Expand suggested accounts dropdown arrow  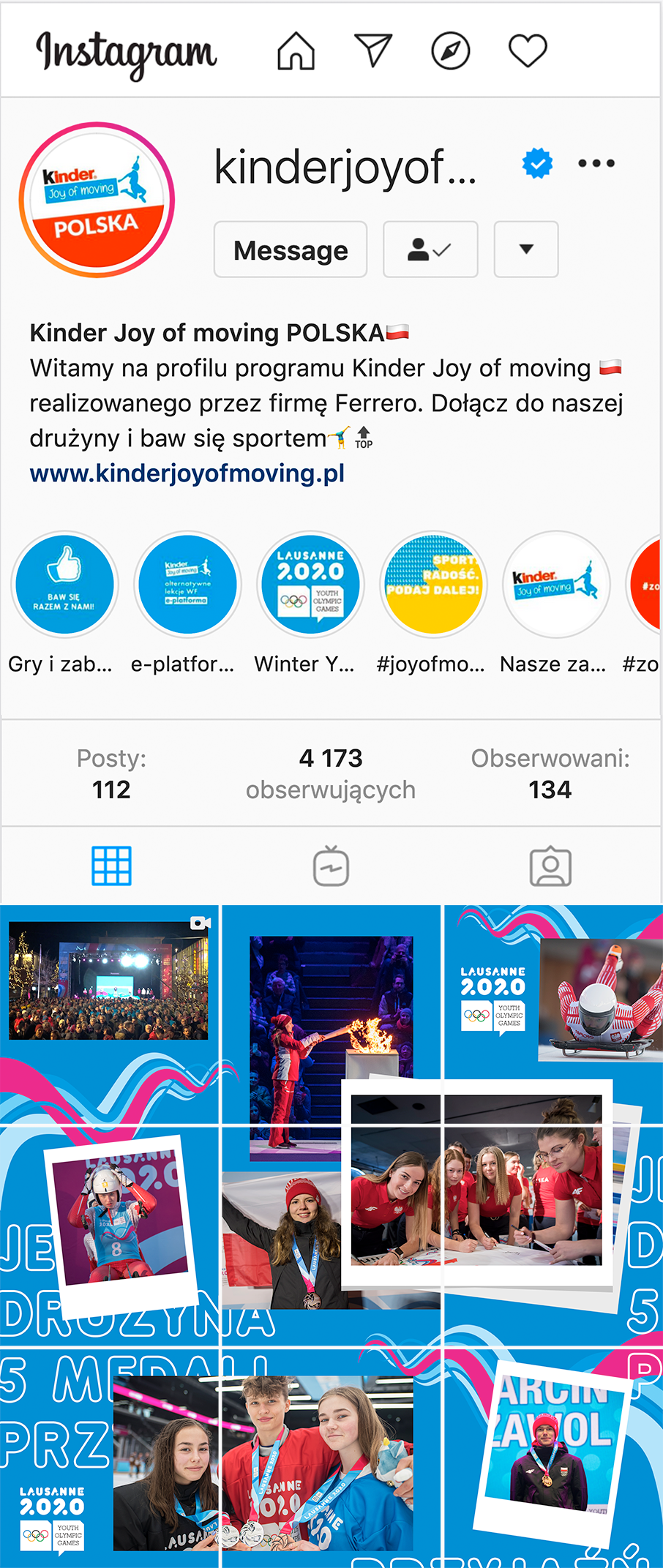pos(526,250)
